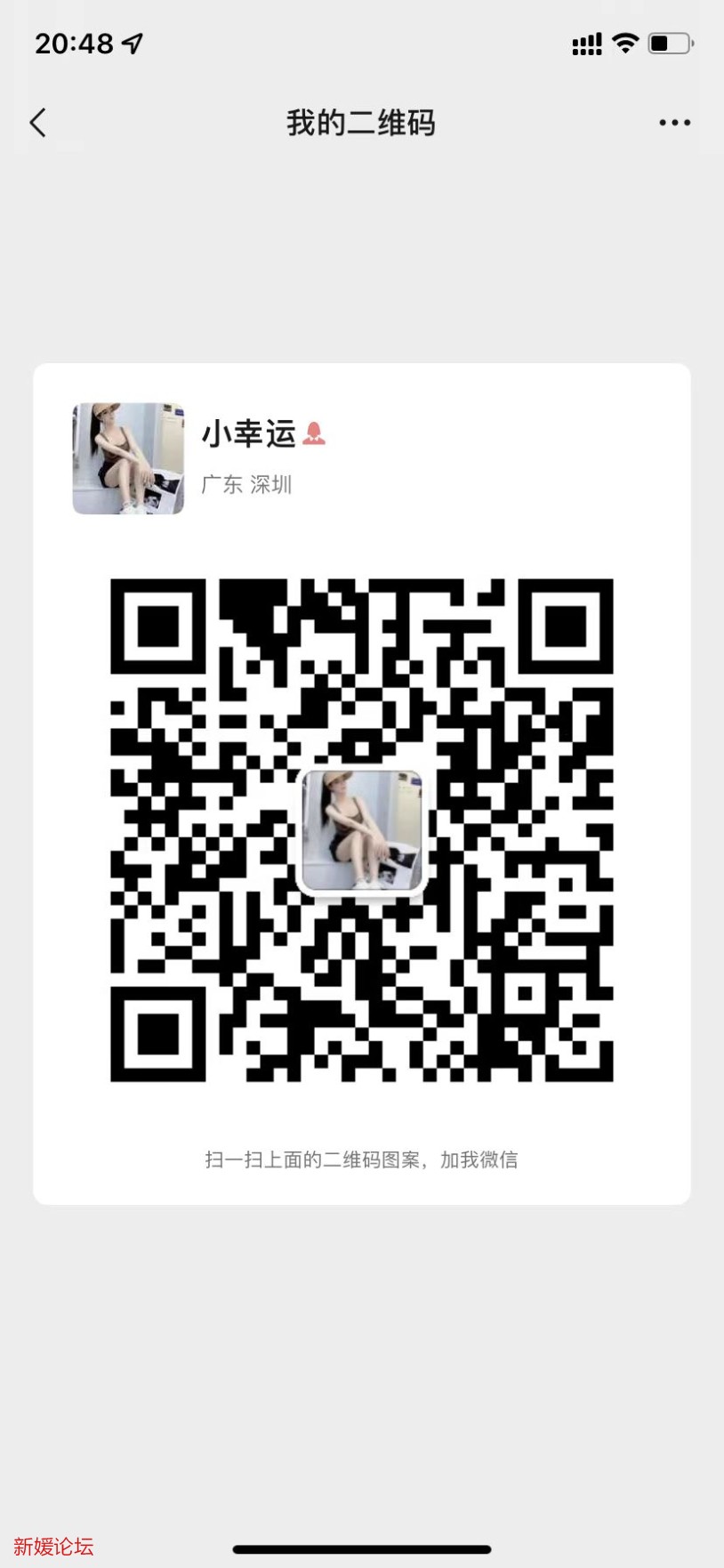
Task: Click the cellular signal icon
Action: point(586,42)
